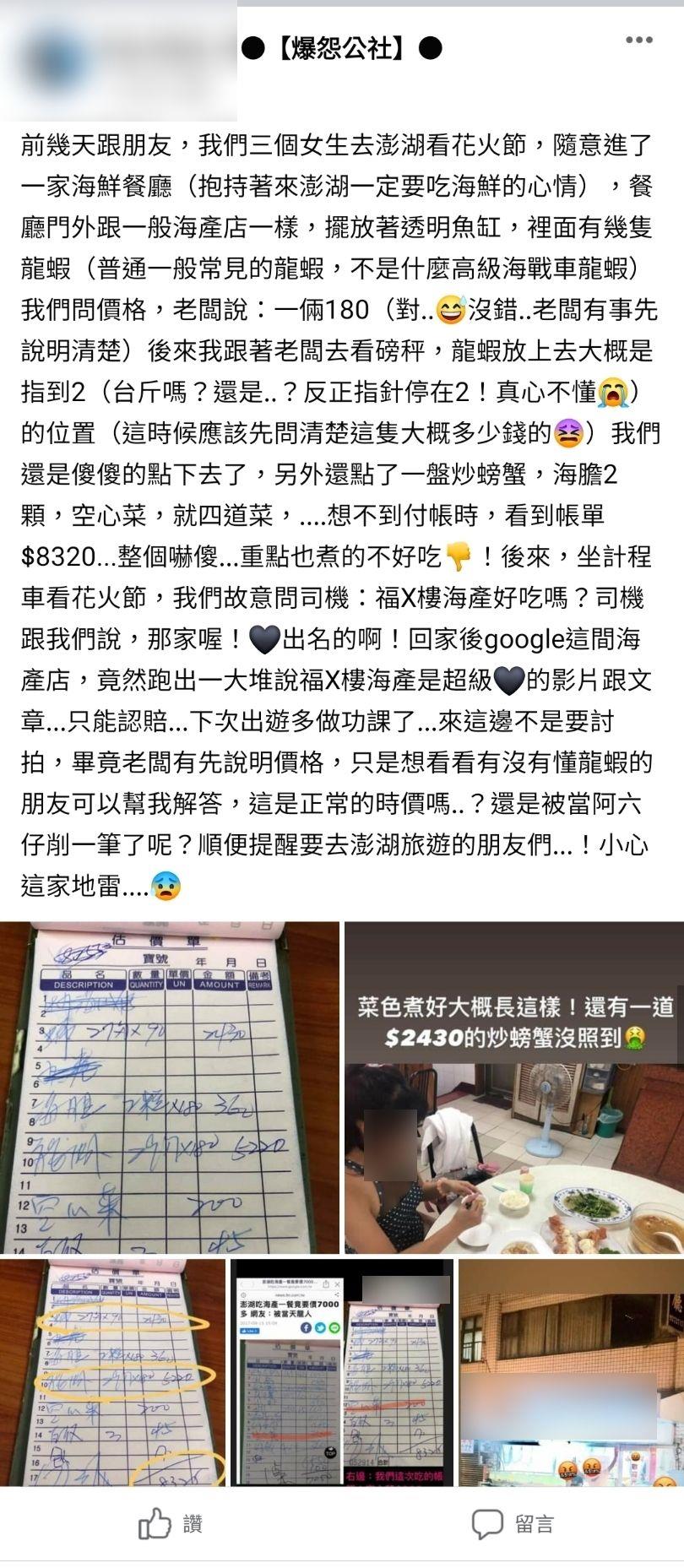The image size is (684, 1568).
Task: Open the large bill photo with the blank grid
Action: click(x=169, y=1088)
